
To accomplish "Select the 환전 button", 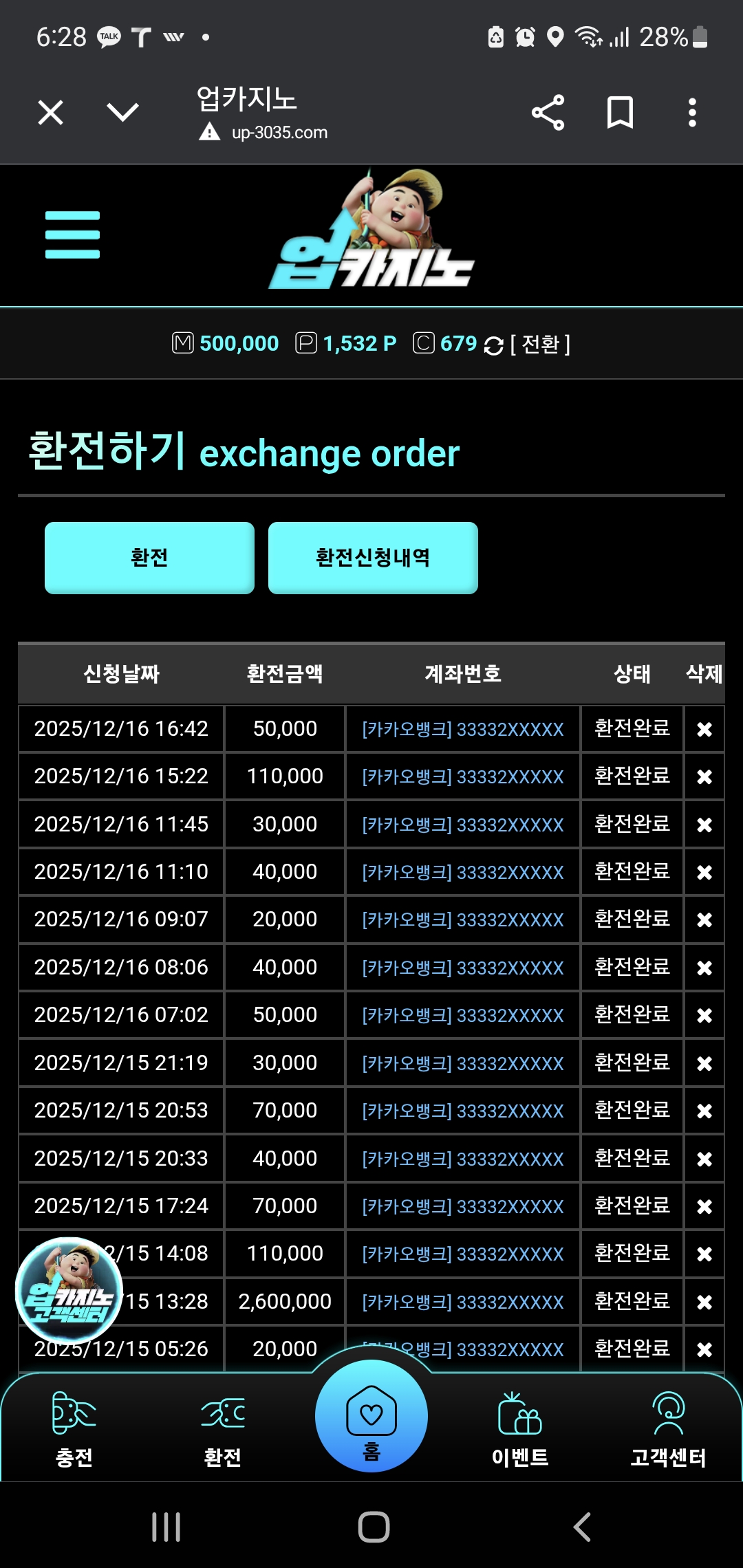I will click(149, 558).
